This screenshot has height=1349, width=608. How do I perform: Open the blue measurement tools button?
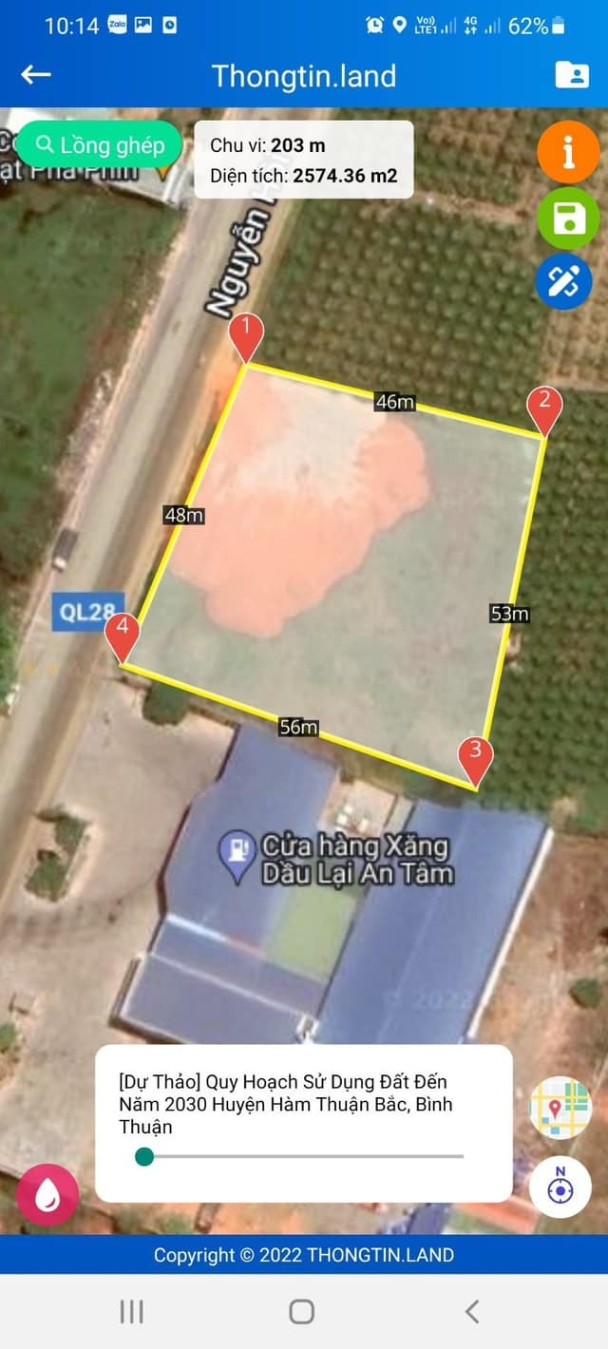point(564,282)
